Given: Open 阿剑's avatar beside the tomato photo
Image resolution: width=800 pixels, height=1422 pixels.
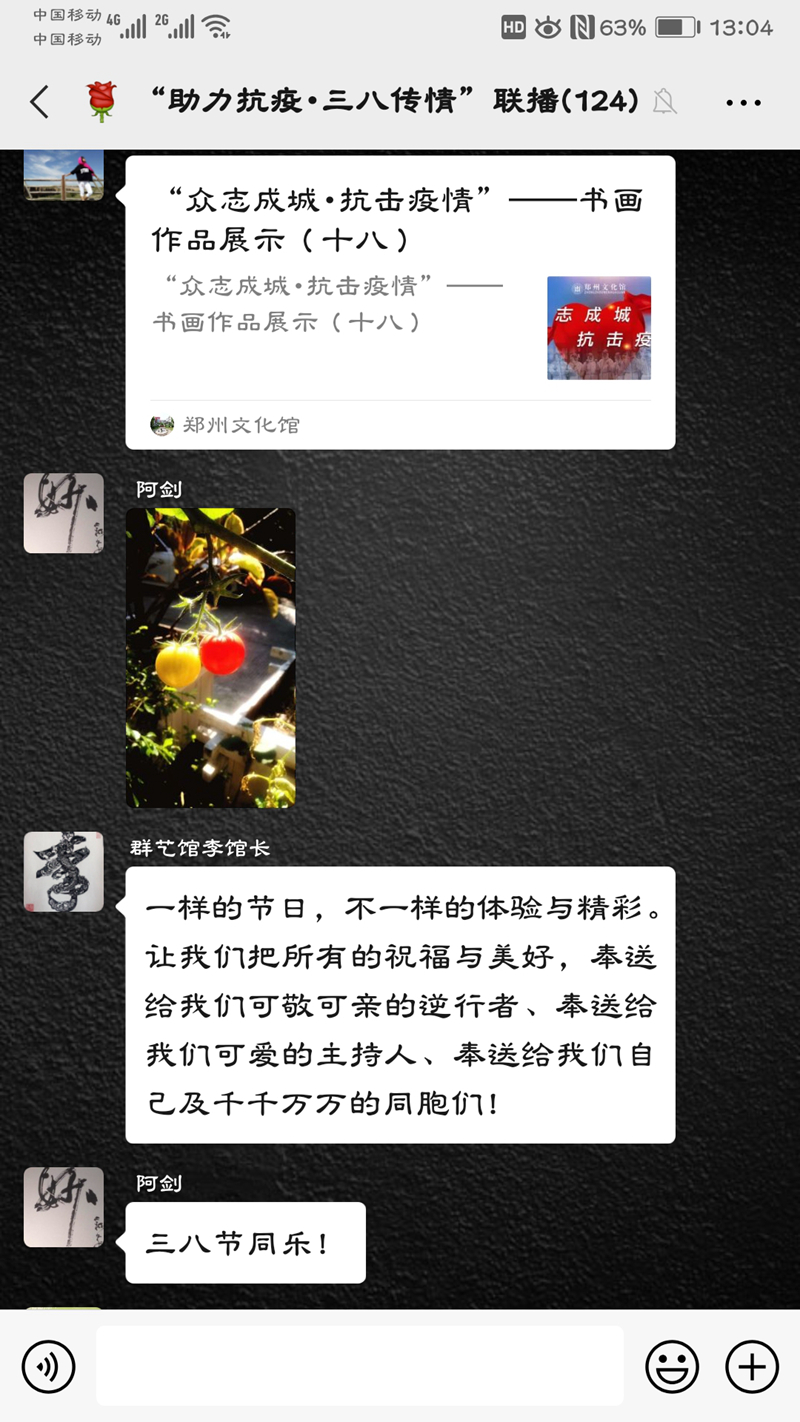Looking at the screenshot, I should 64,513.
